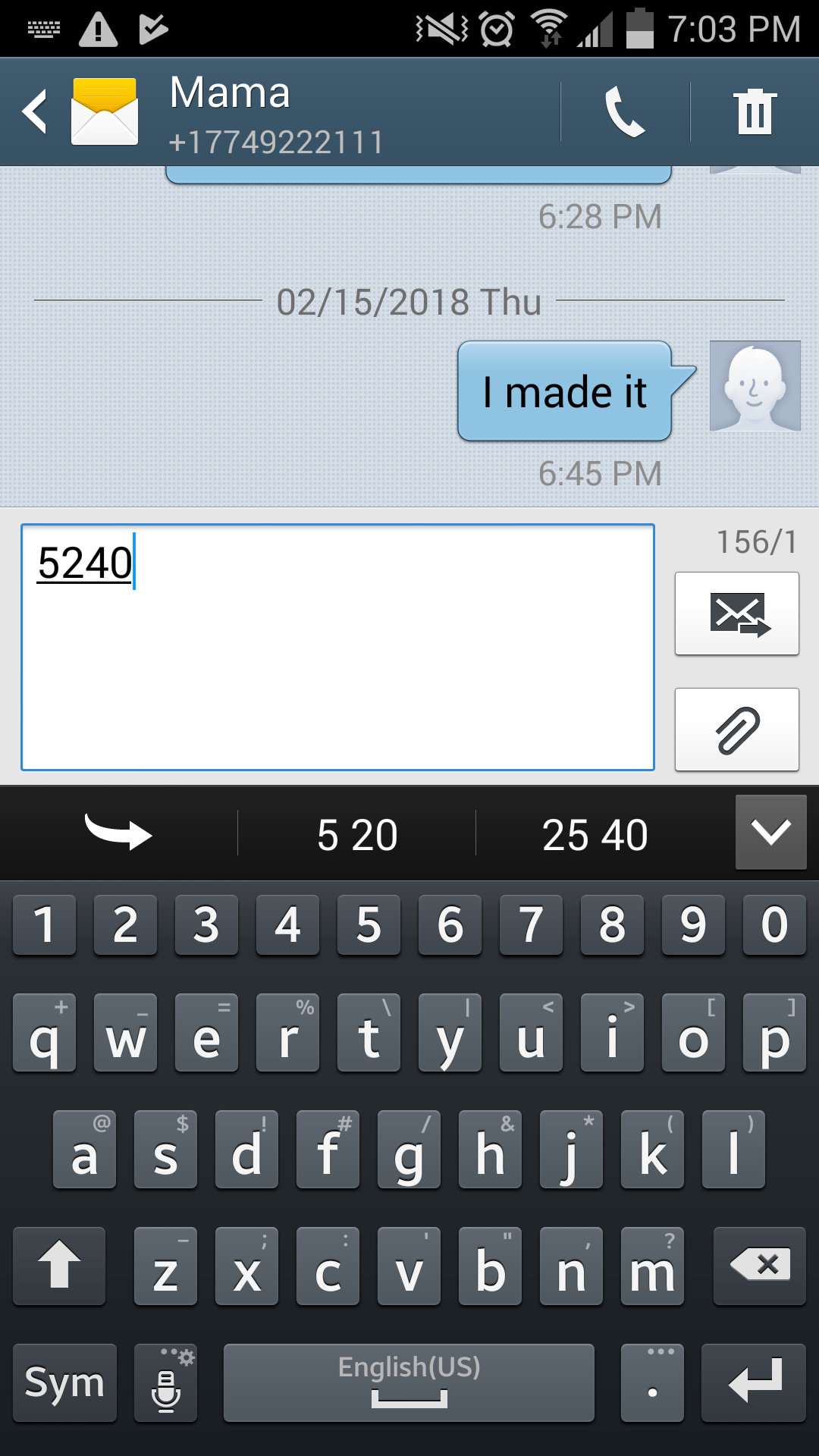
Task: Tap the curved arrow in the suggestion bar
Action: [118, 833]
